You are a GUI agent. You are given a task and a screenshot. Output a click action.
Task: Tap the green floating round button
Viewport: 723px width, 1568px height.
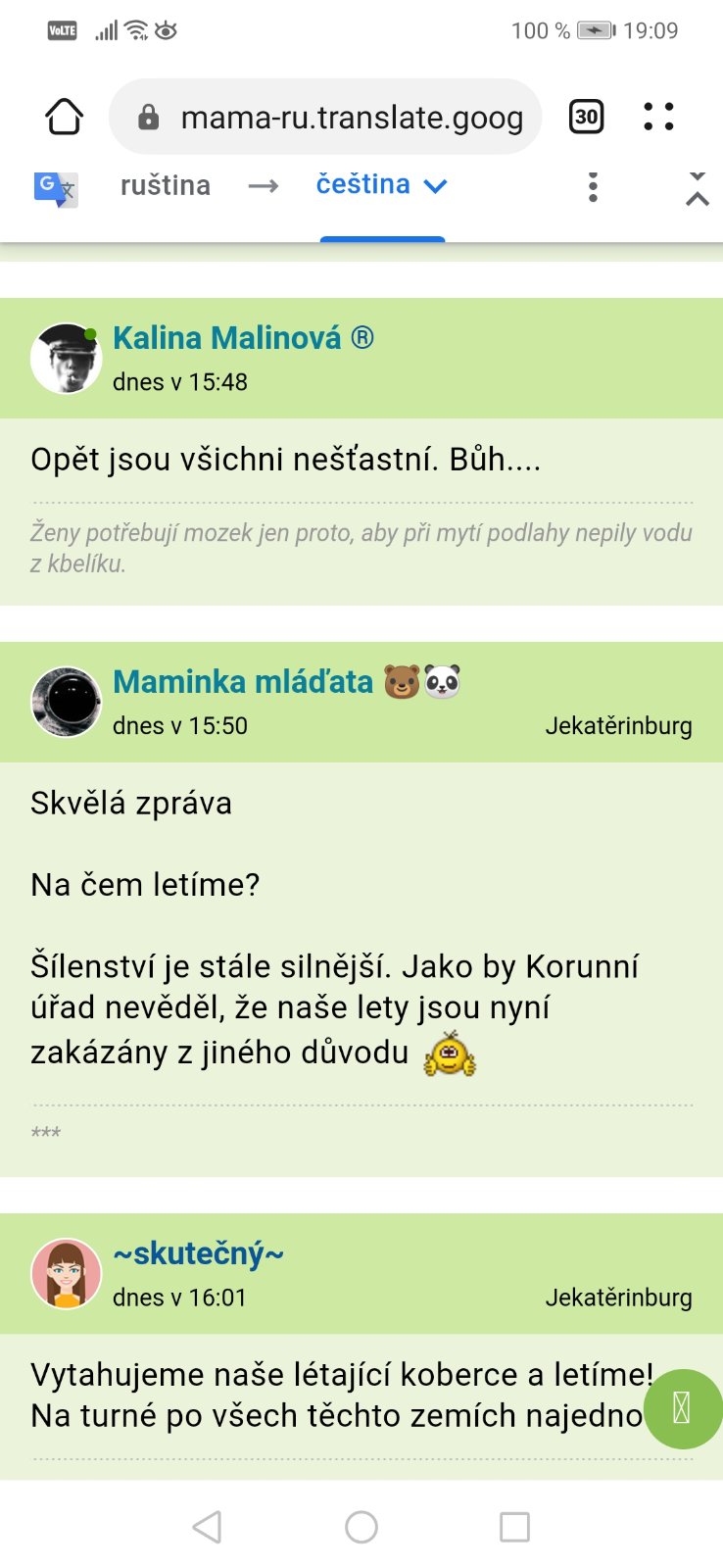(682, 1408)
